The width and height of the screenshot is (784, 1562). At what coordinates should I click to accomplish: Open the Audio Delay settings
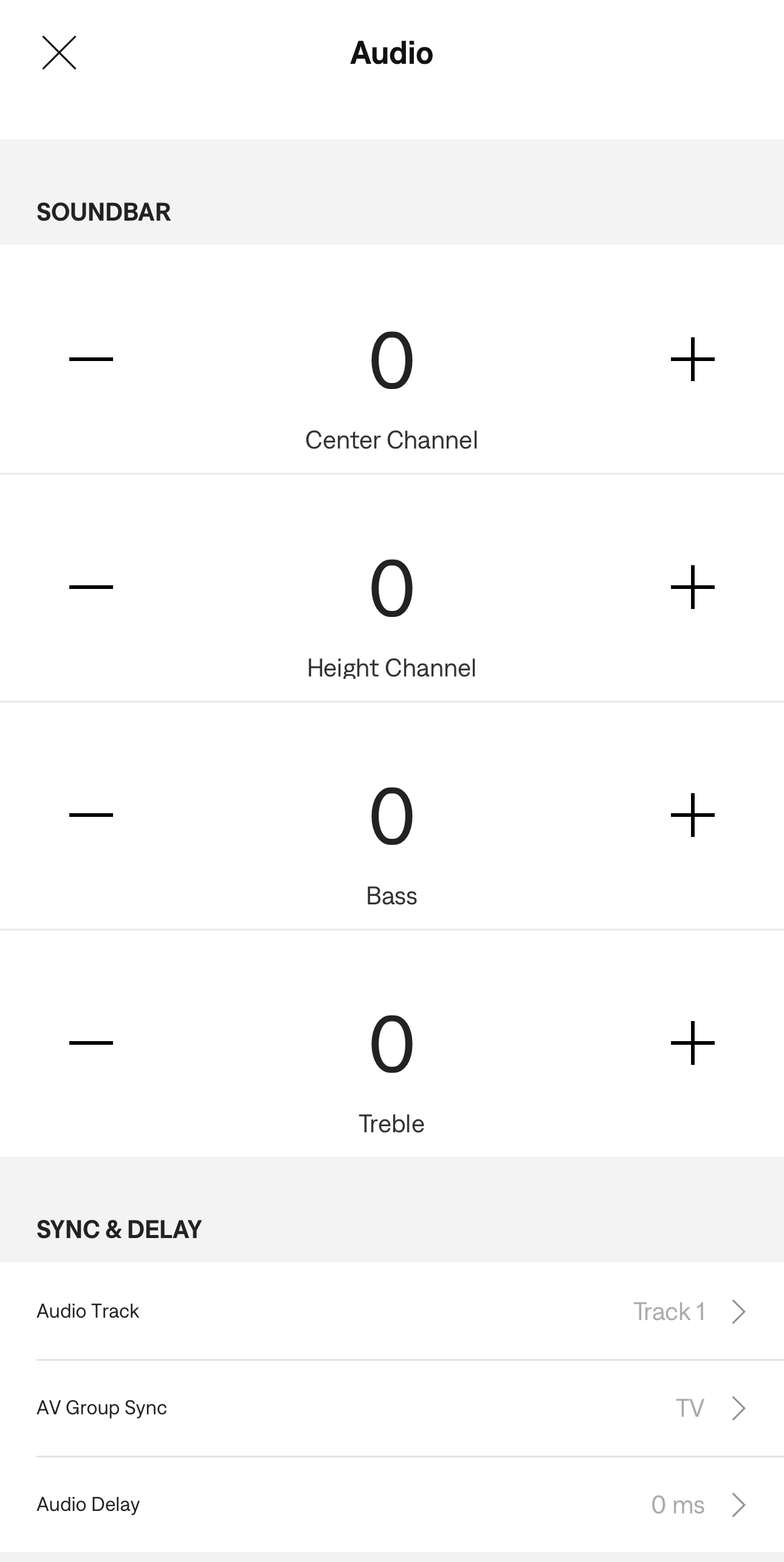click(x=392, y=1505)
